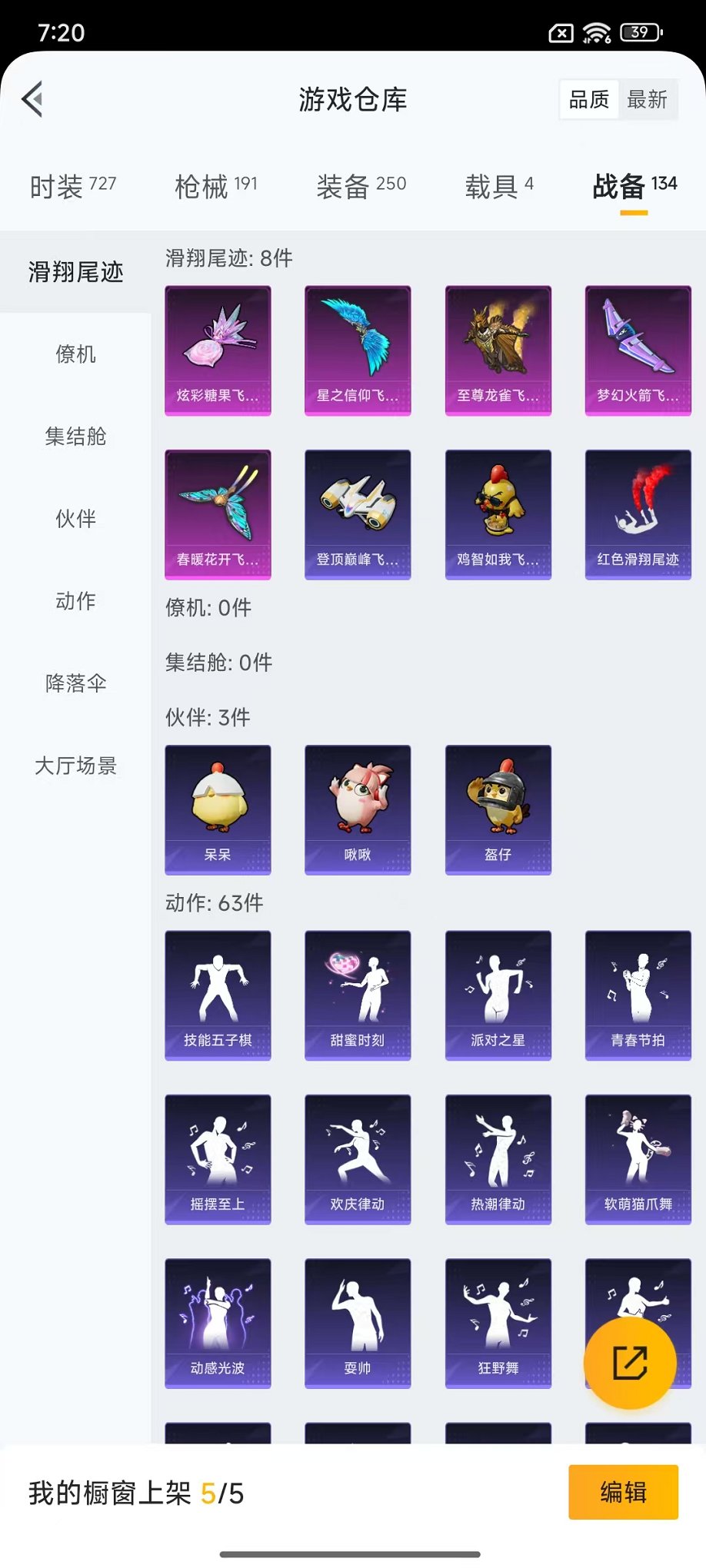Select 集结舱 in the side list

pos(75,437)
